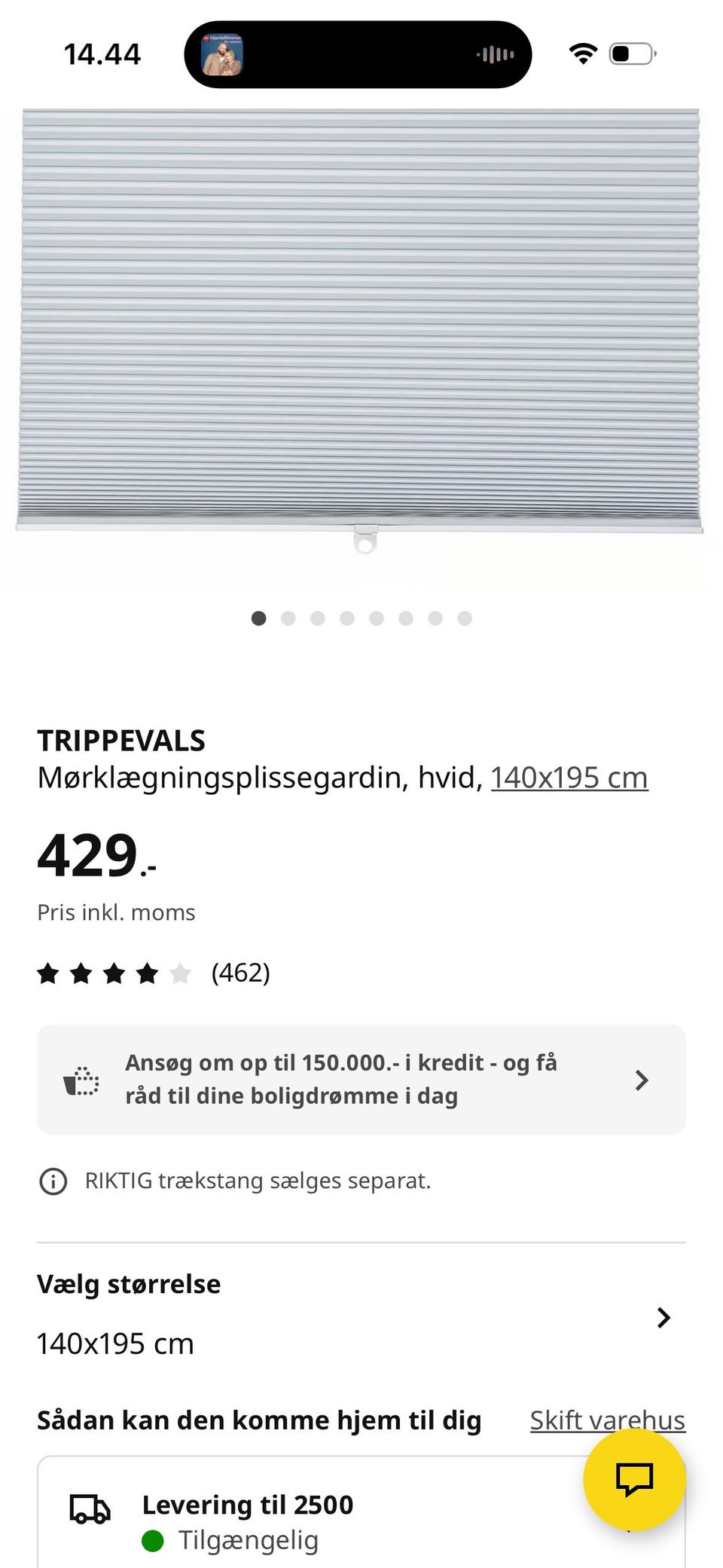This screenshot has height=1568, width=723.
Task: Tap the underlined 140x195 cm size link
Action: pos(569,778)
